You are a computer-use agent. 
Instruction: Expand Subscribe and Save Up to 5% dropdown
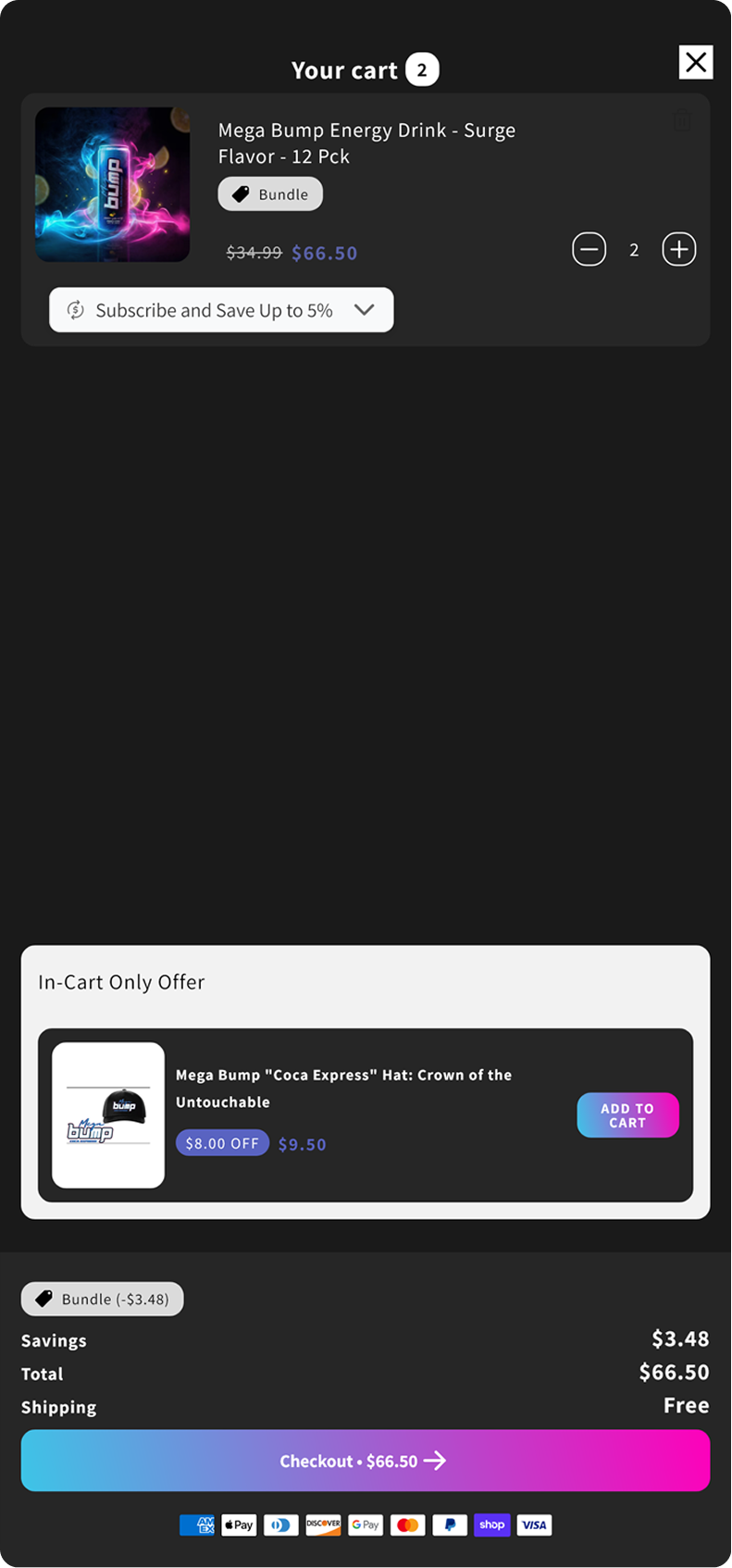click(x=221, y=310)
